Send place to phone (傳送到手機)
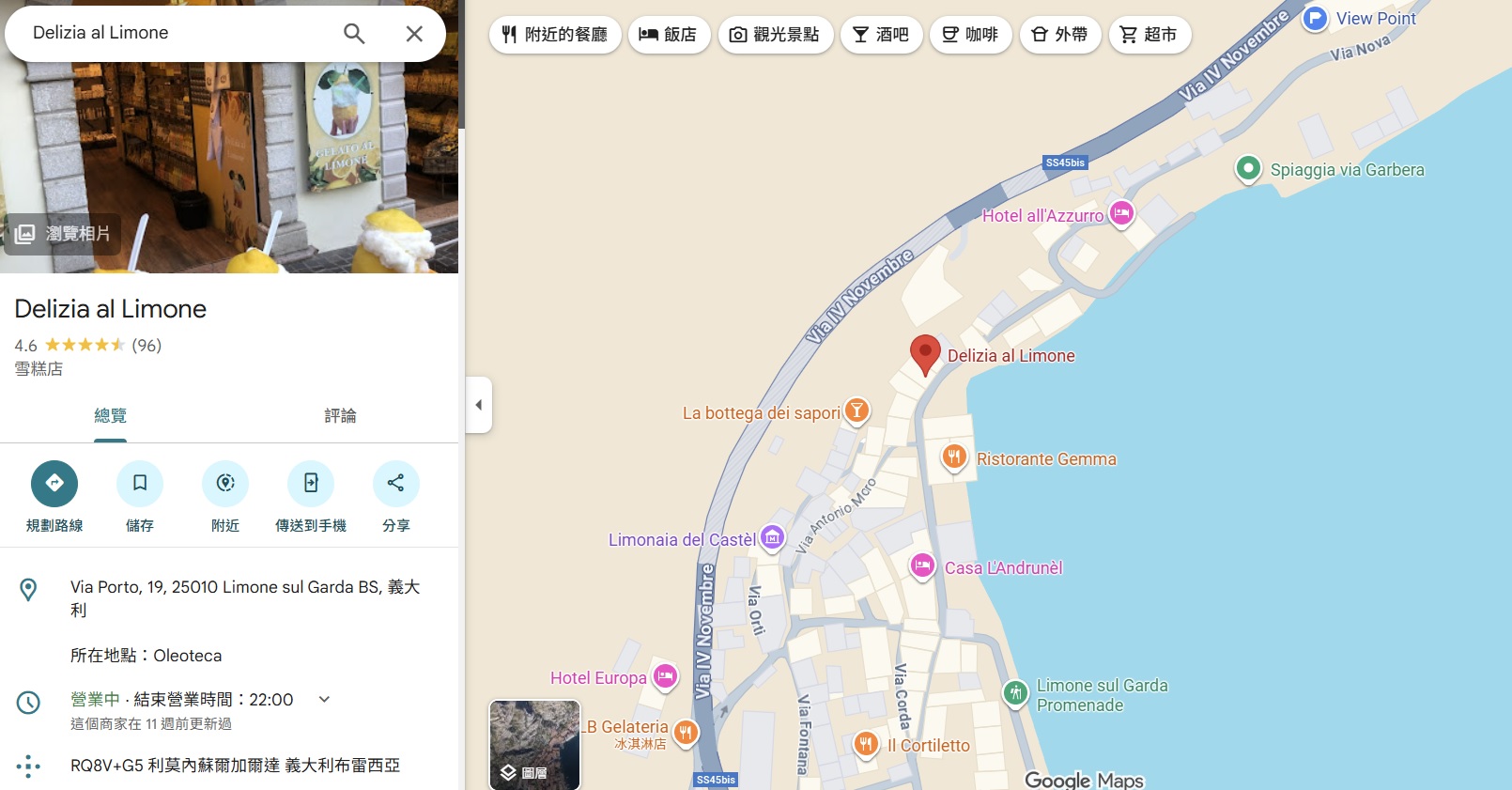This screenshot has width=1512, height=790. (311, 483)
